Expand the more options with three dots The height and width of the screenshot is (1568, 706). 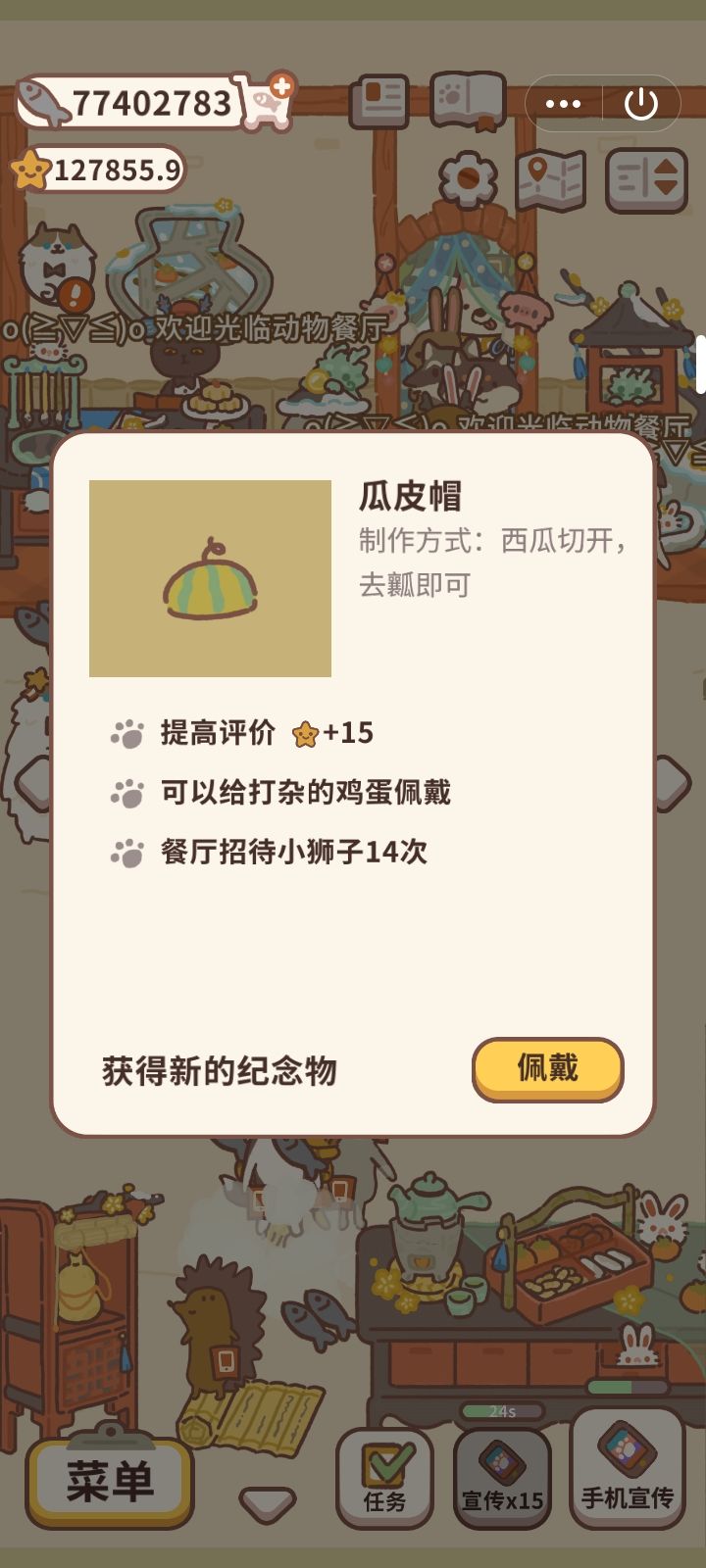(564, 102)
